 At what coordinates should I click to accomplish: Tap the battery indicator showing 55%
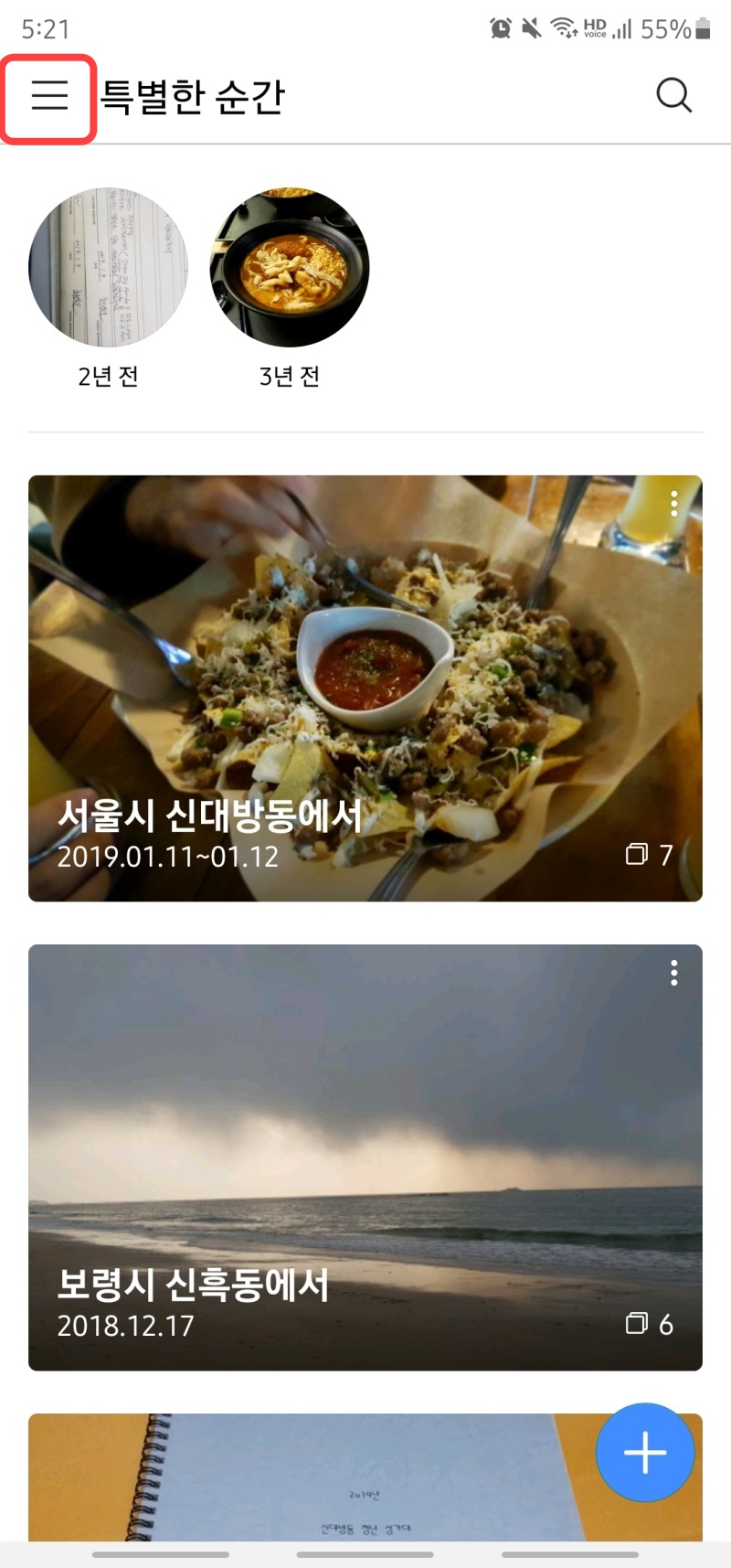[672, 28]
